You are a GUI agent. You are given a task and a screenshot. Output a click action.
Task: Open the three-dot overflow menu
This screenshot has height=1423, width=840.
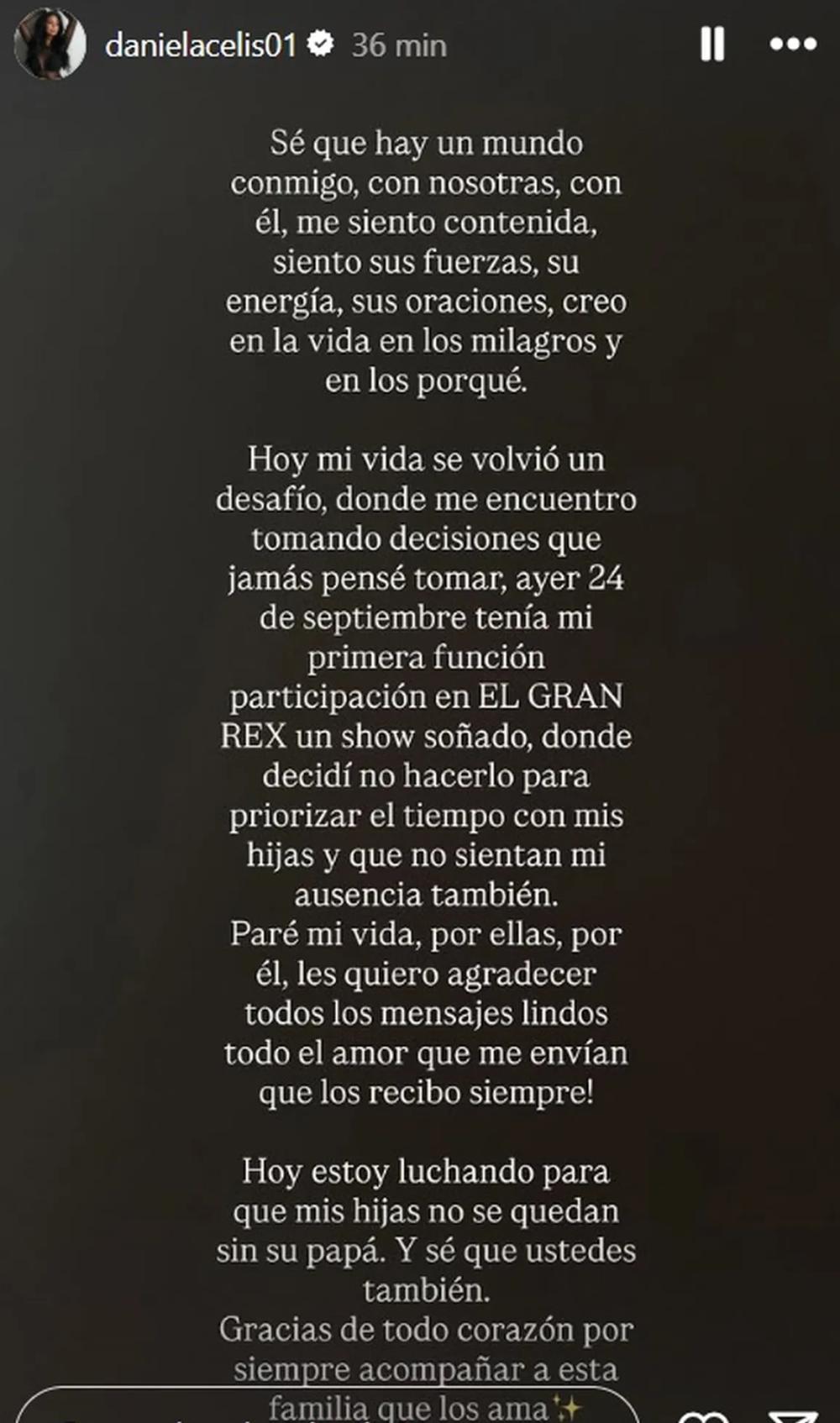[x=793, y=44]
